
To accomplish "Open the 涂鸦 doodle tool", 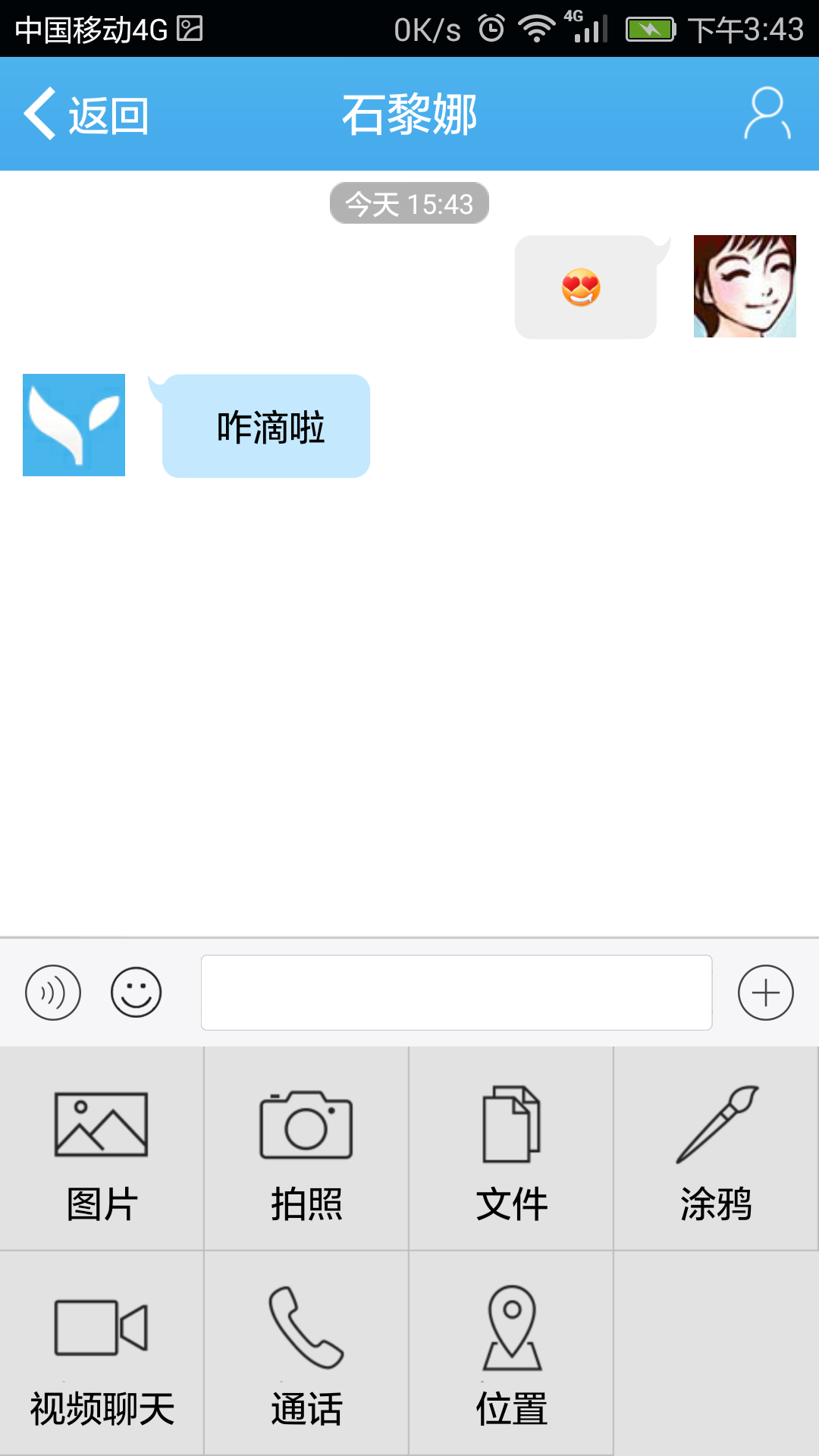I will click(716, 1149).
